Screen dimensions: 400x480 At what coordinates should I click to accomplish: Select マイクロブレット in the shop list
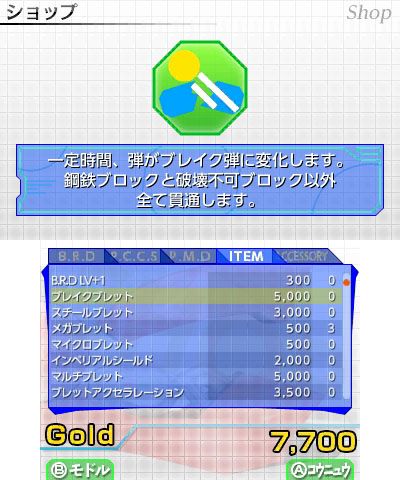tap(196, 344)
